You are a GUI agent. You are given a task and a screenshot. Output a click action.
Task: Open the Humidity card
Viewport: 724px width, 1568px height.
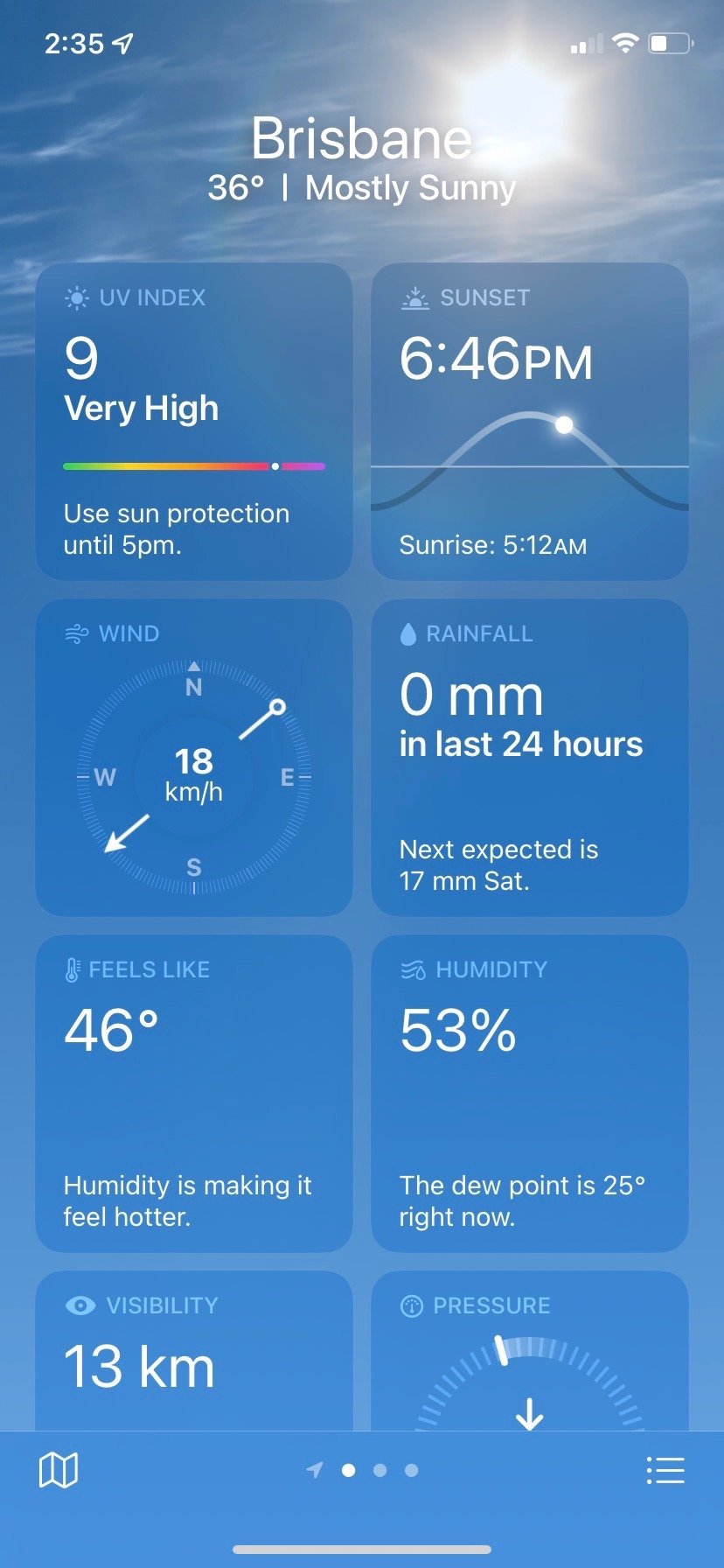tap(530, 1094)
